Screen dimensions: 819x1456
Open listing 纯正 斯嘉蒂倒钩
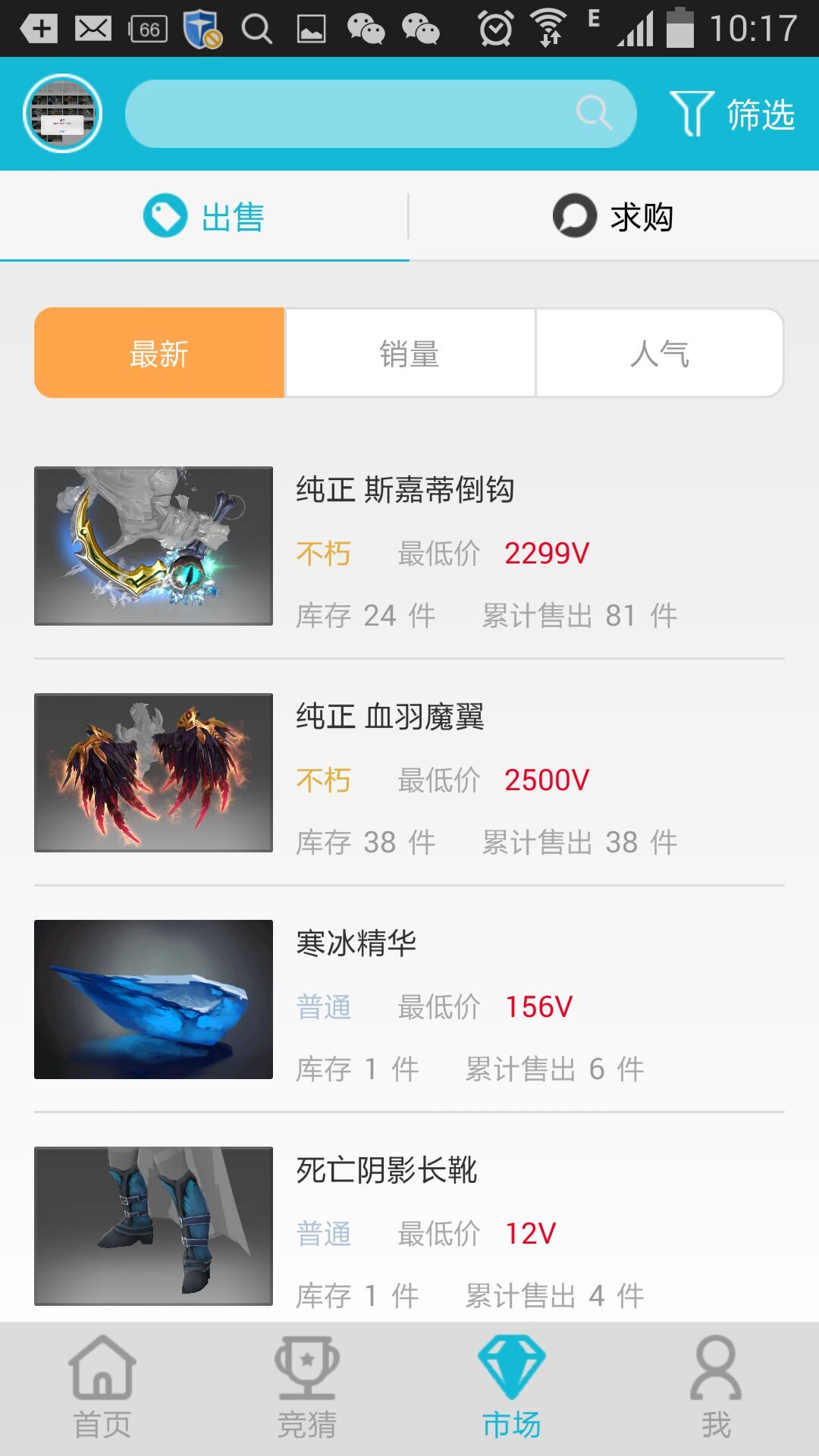[405, 489]
